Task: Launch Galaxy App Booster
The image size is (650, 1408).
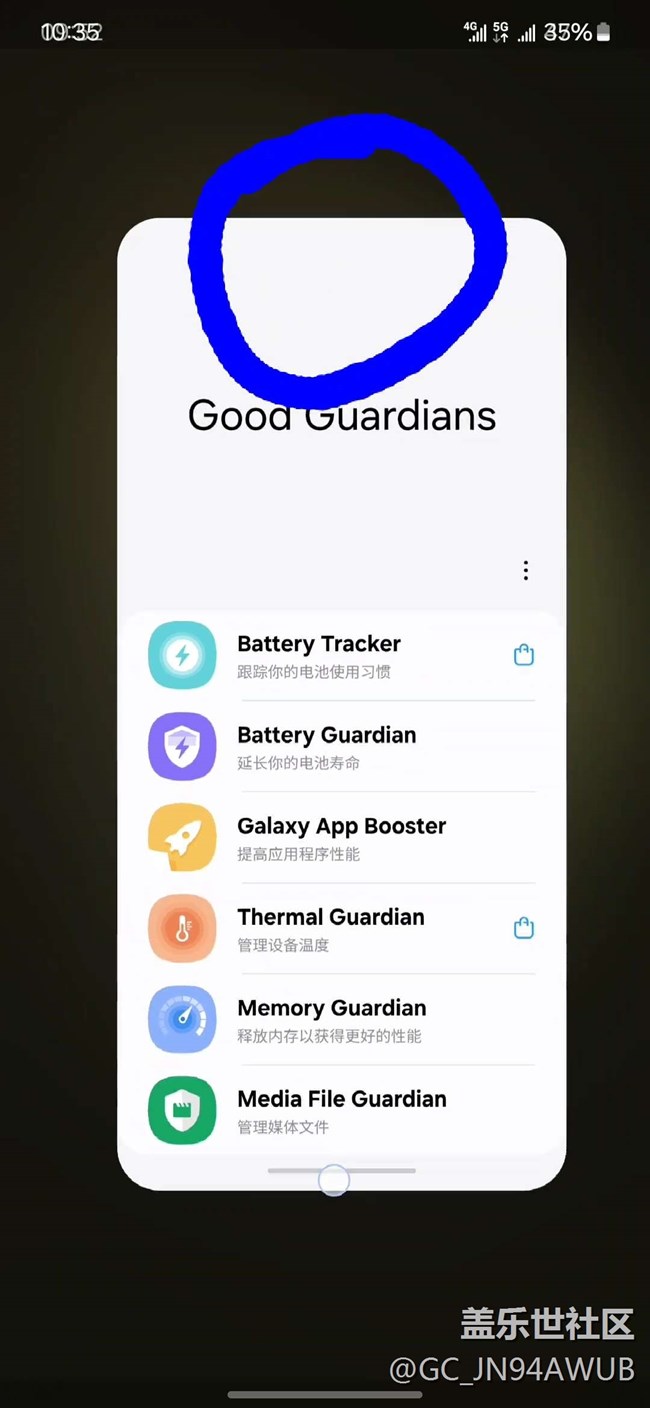Action: [340, 837]
